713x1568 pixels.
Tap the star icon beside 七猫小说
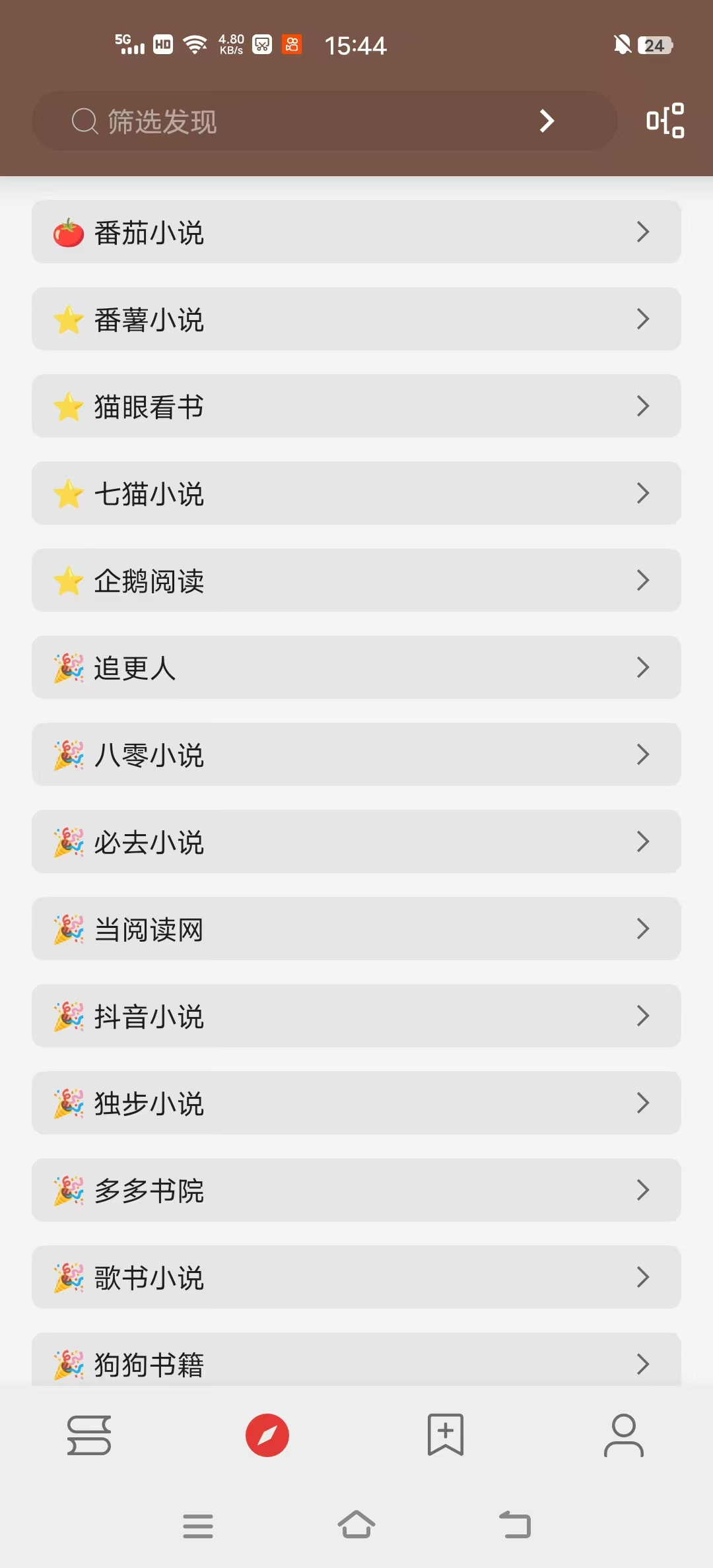pyautogui.click(x=68, y=493)
